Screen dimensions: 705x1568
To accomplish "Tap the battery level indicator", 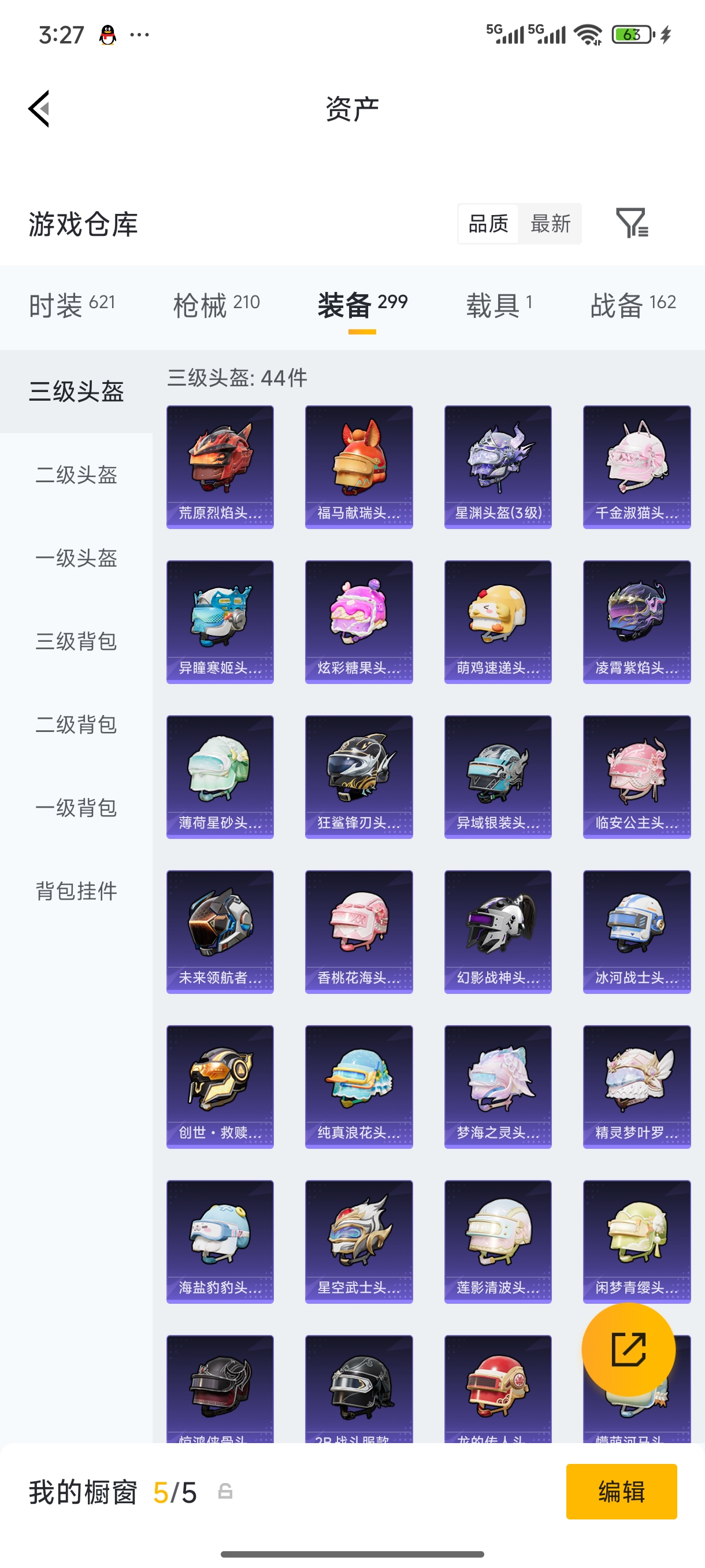I will [631, 35].
